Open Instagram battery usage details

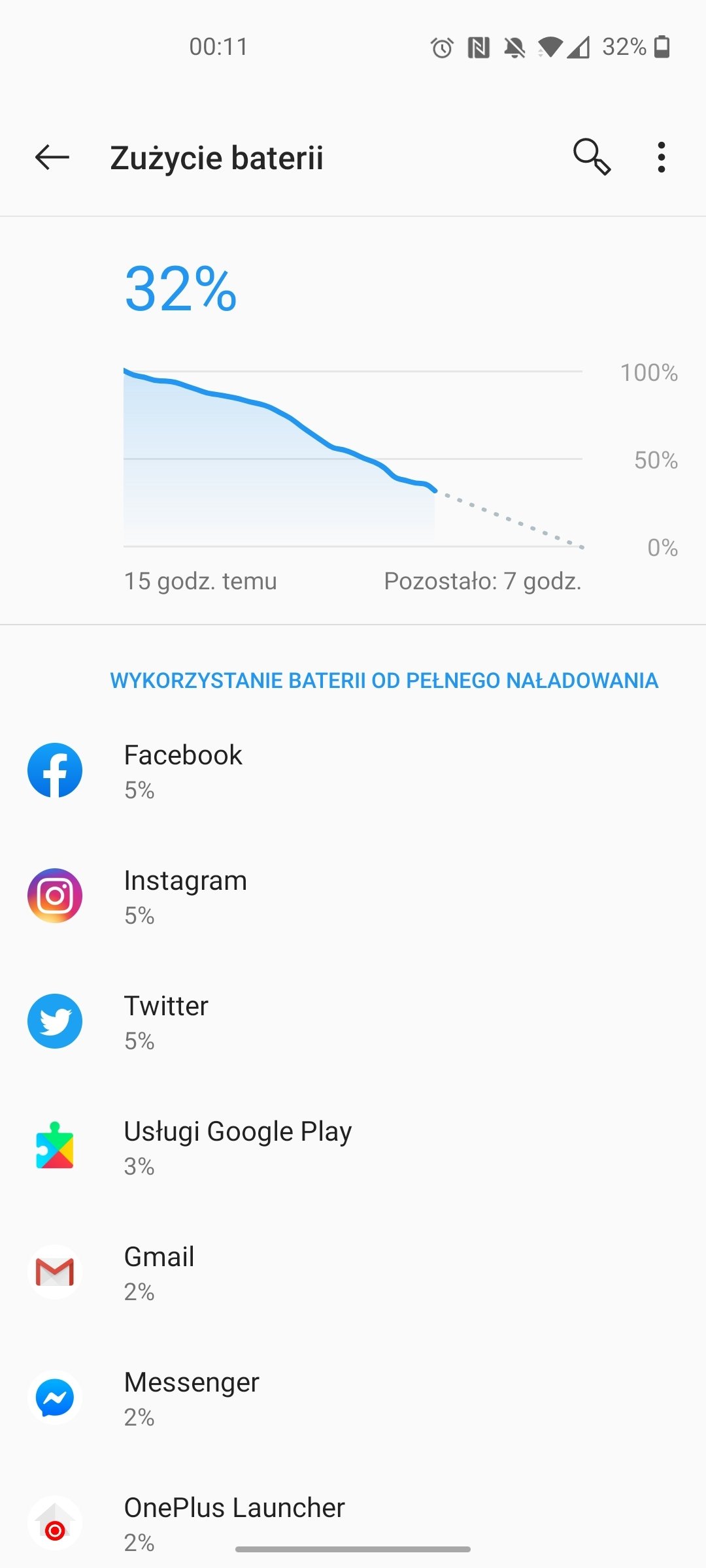pyautogui.click(x=353, y=896)
